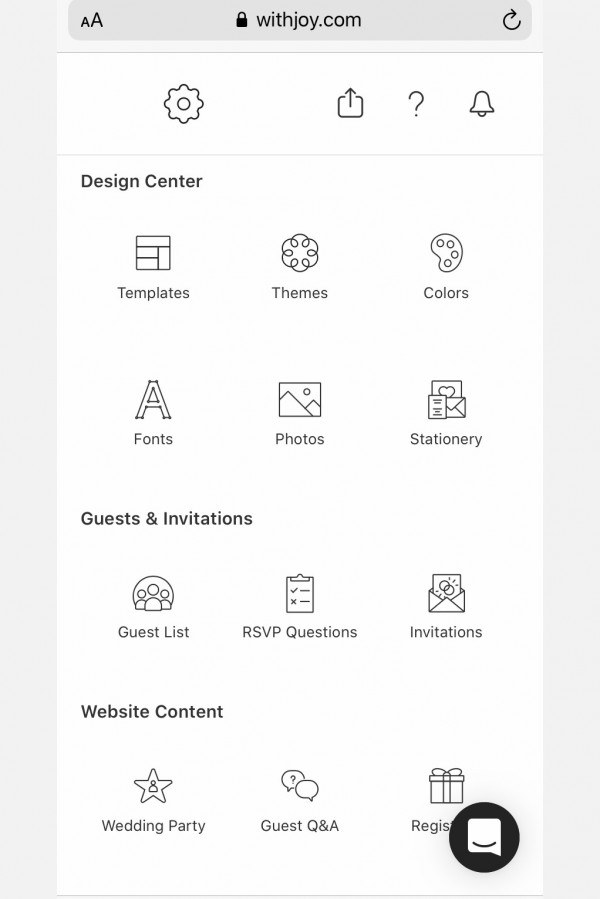Open the browser text size menu
600x899 pixels.
92,20
